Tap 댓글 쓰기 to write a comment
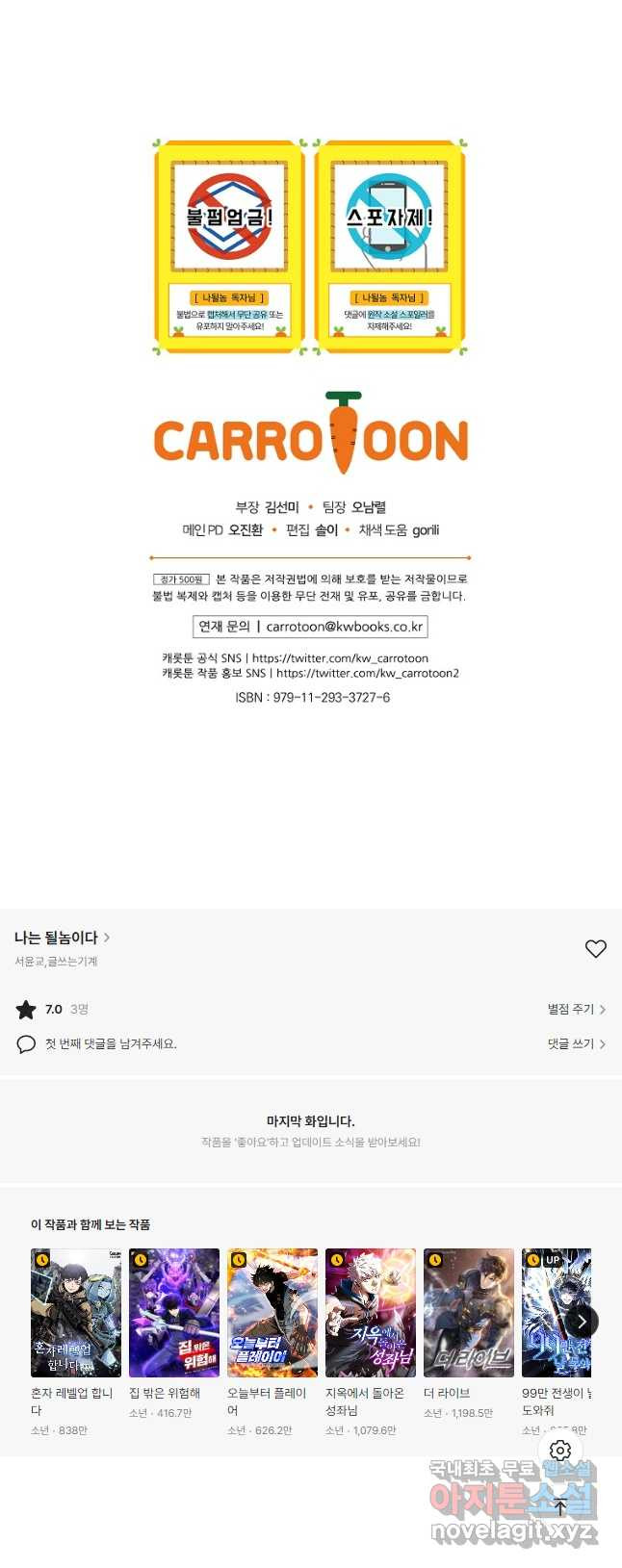Image resolution: width=622 pixels, height=1568 pixels. [x=576, y=1044]
